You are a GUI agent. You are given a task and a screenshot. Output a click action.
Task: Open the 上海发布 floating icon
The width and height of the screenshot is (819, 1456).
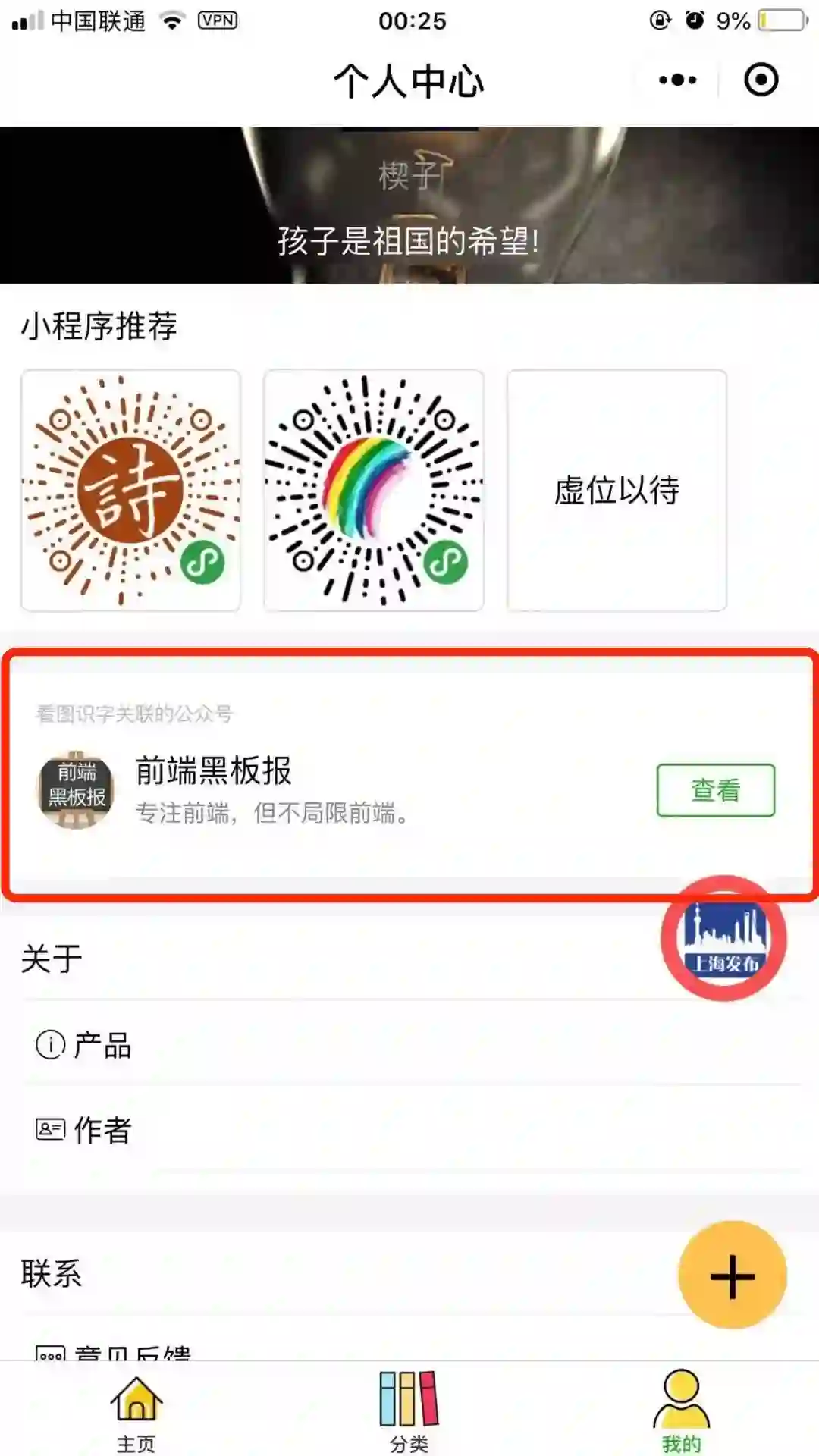[724, 939]
